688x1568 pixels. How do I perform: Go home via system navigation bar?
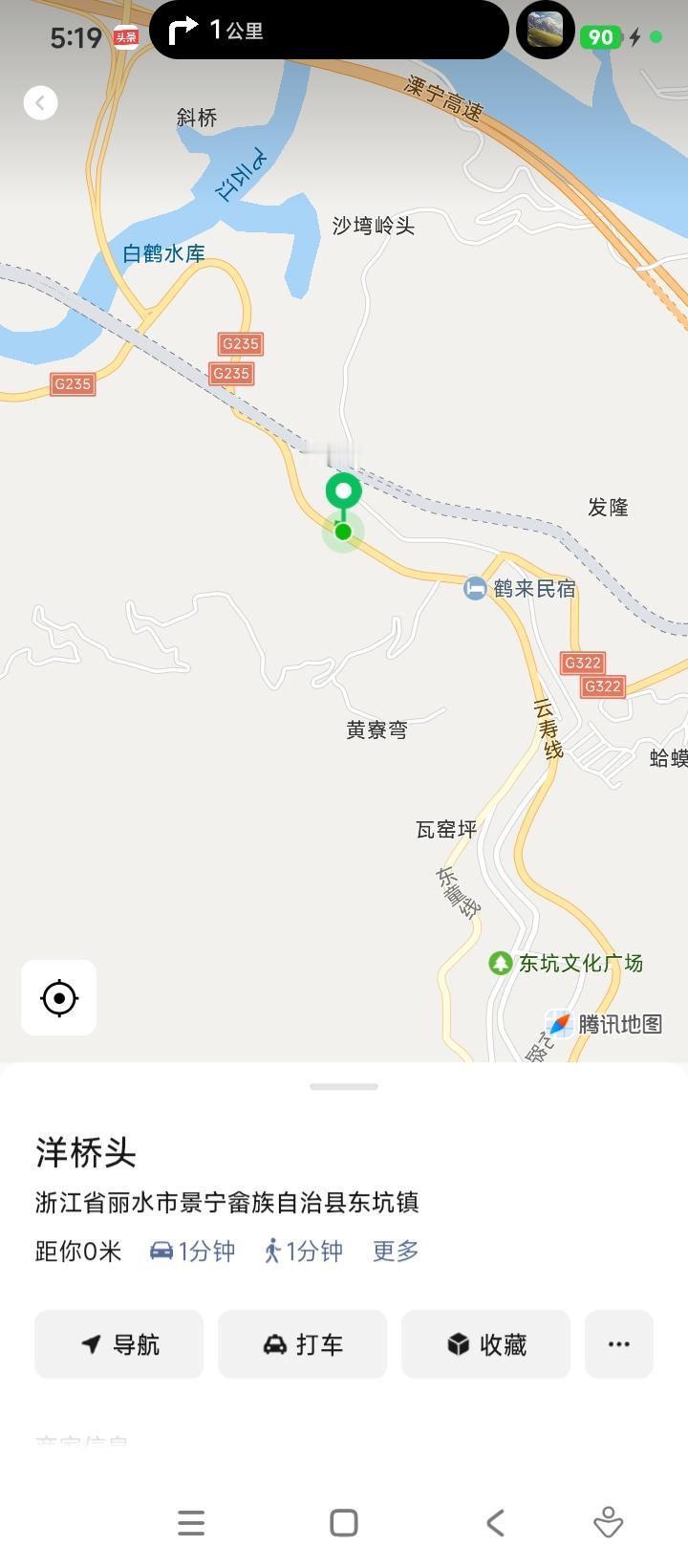coord(343,1523)
